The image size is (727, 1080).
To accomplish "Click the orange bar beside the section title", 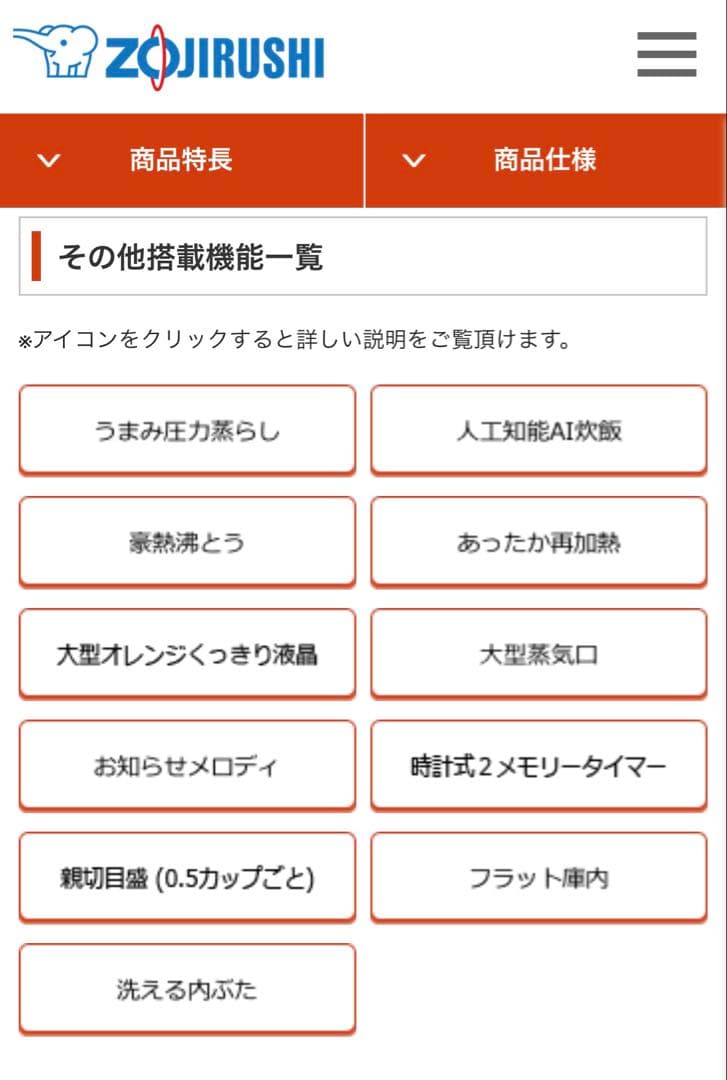I will pos(37,254).
